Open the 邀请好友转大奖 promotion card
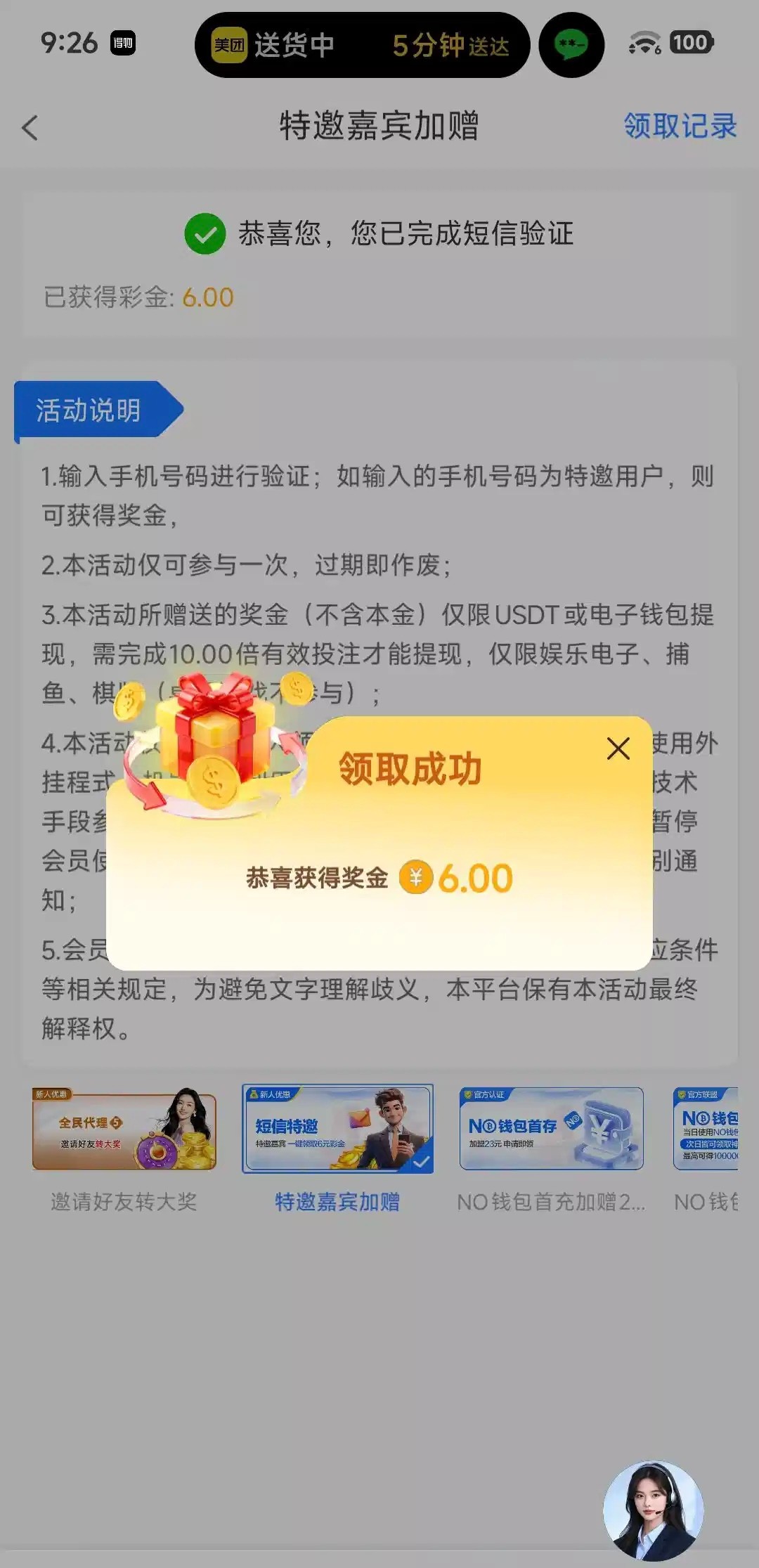759x1568 pixels. pyautogui.click(x=124, y=1130)
